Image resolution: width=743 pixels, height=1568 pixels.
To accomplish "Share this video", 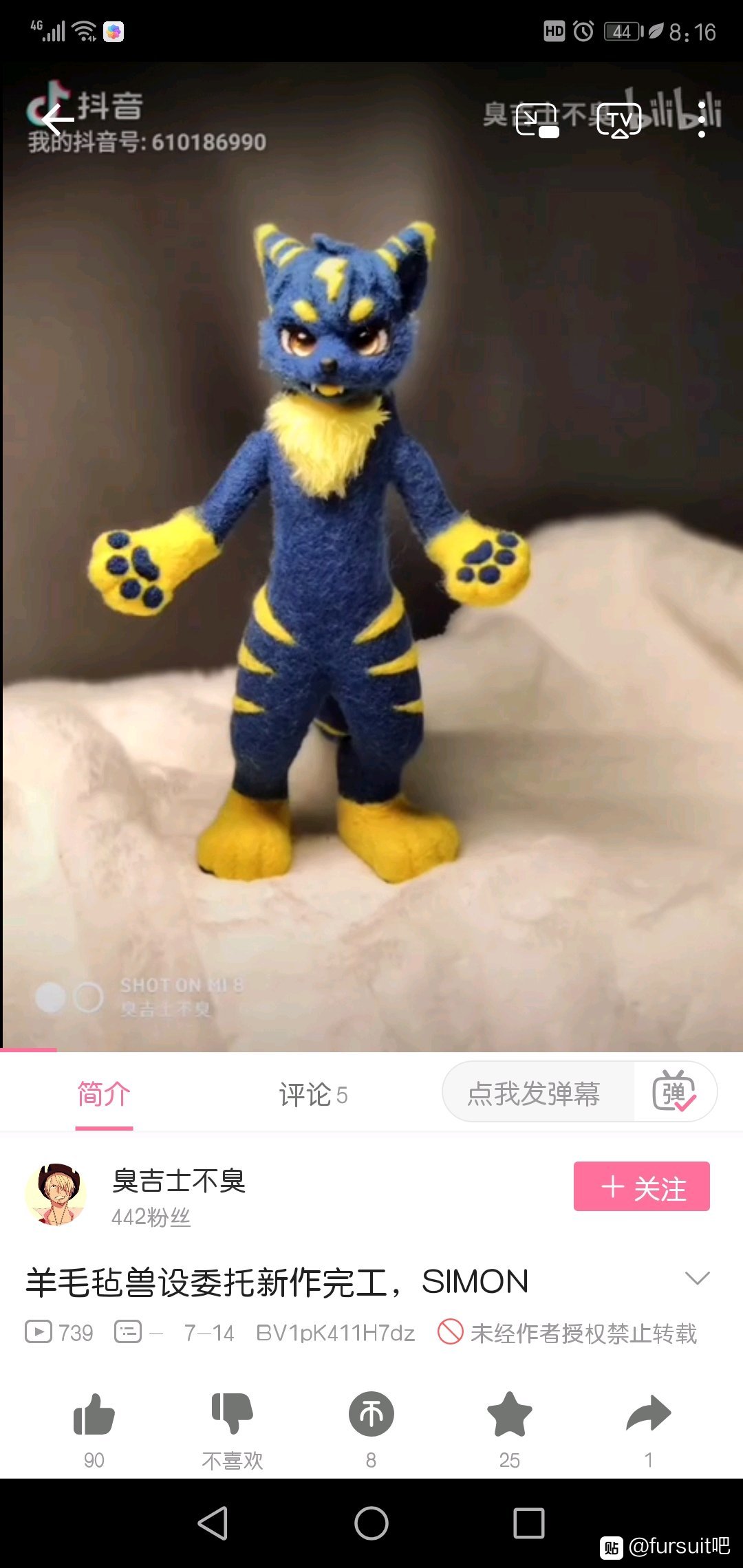I will click(x=648, y=1416).
